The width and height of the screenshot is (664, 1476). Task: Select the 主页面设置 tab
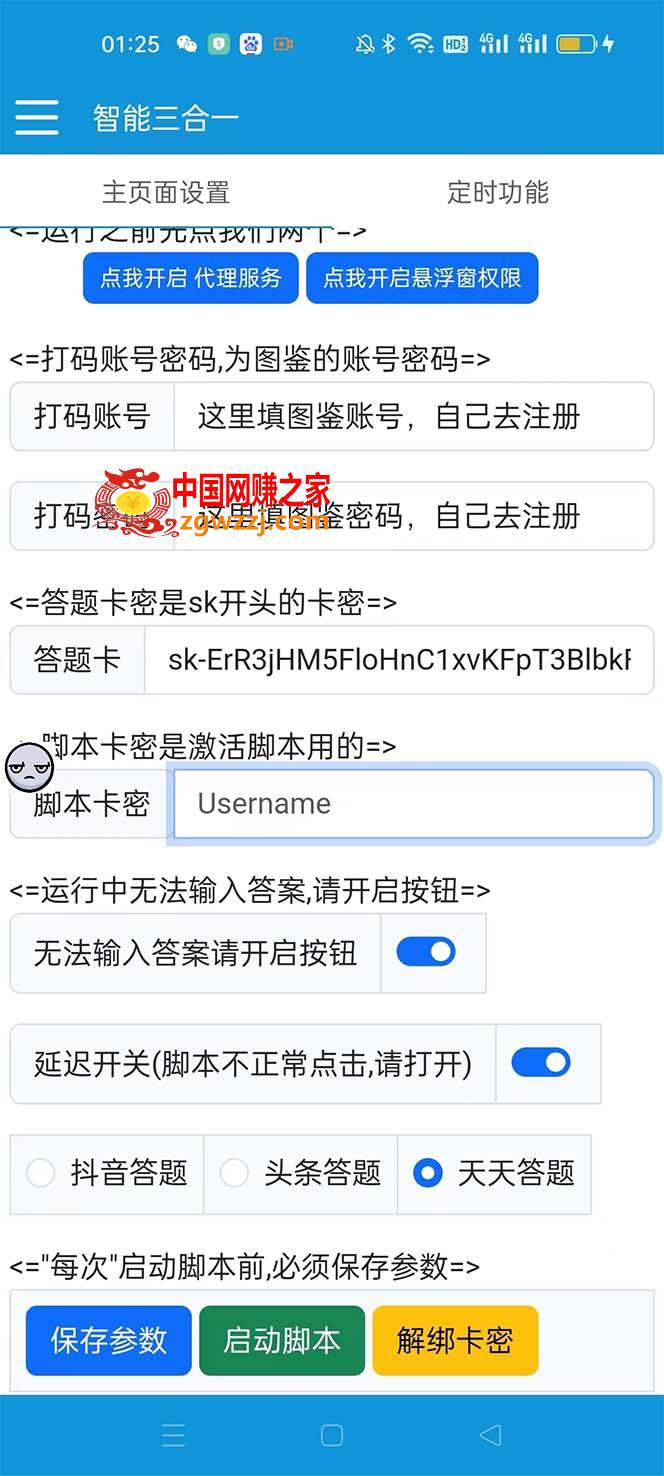coord(166,192)
